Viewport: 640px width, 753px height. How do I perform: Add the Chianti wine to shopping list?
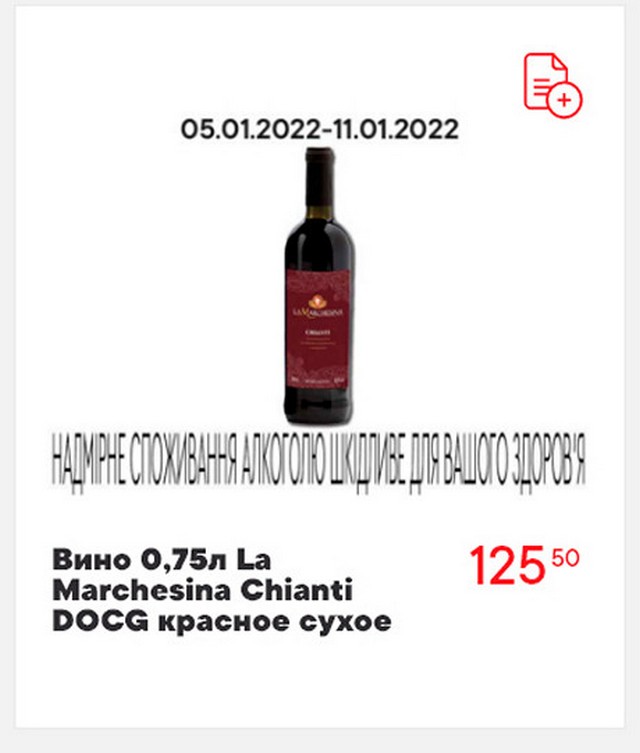click(x=552, y=84)
